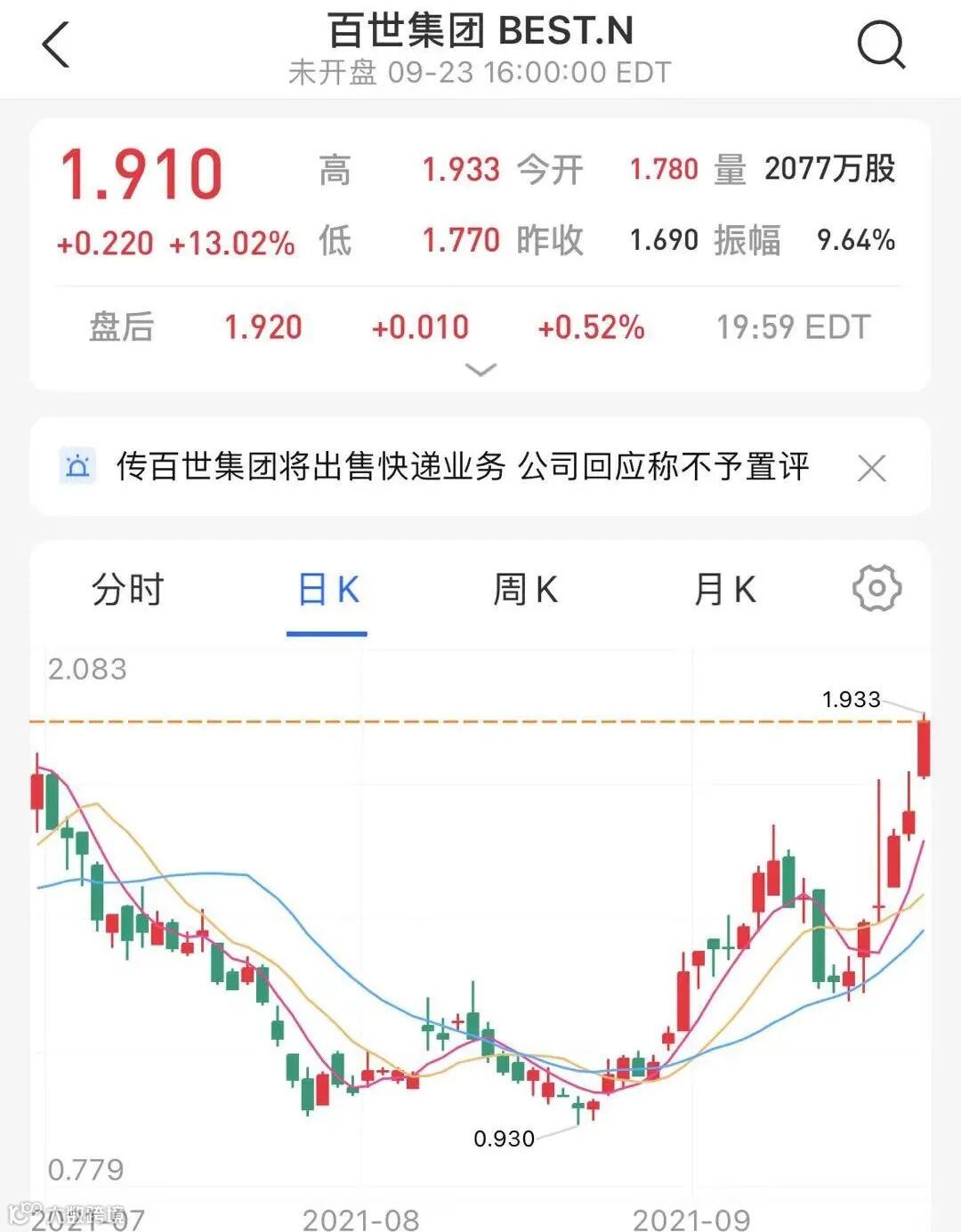The image size is (961, 1232).
Task: Open chart settings gear icon
Action: pyautogui.click(x=876, y=588)
